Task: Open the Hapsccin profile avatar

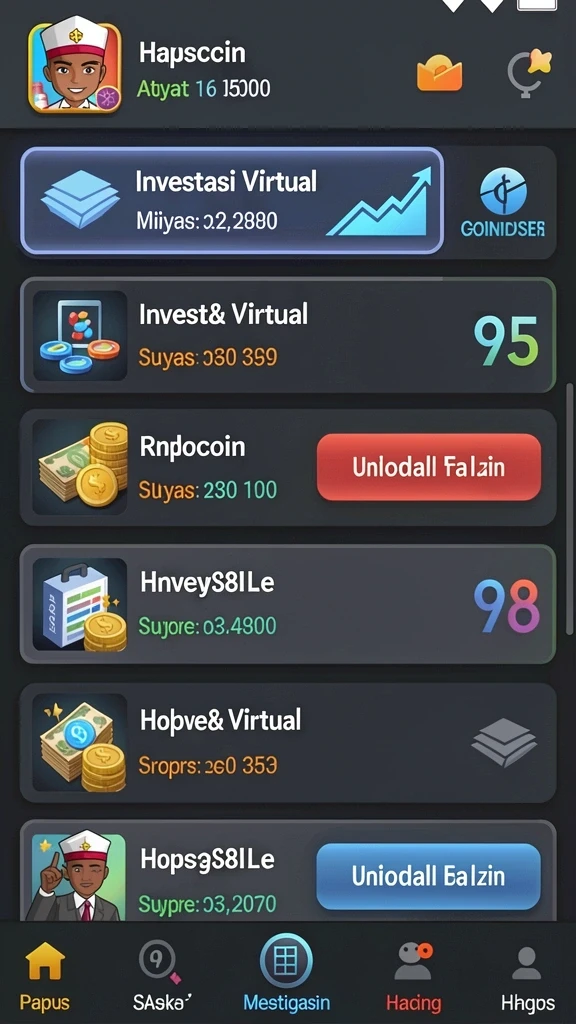Action: click(74, 67)
